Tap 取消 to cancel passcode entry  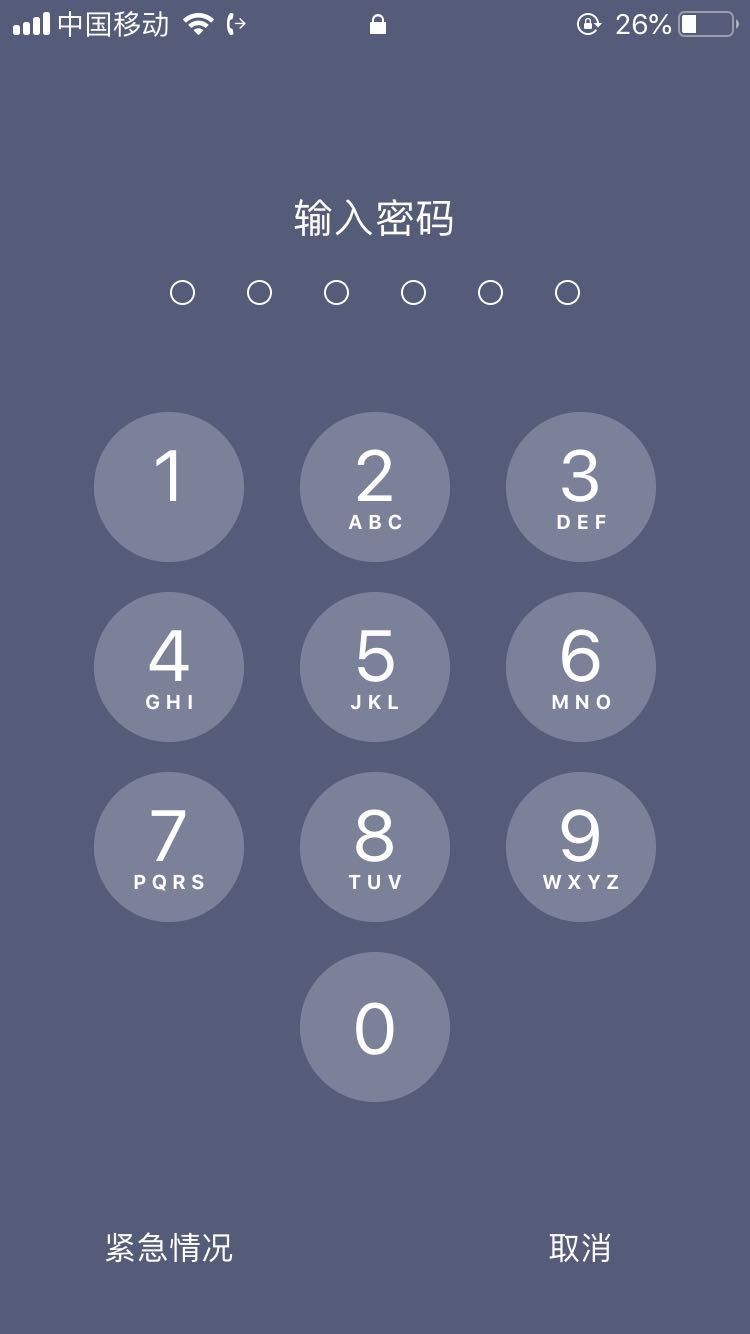tap(580, 1248)
